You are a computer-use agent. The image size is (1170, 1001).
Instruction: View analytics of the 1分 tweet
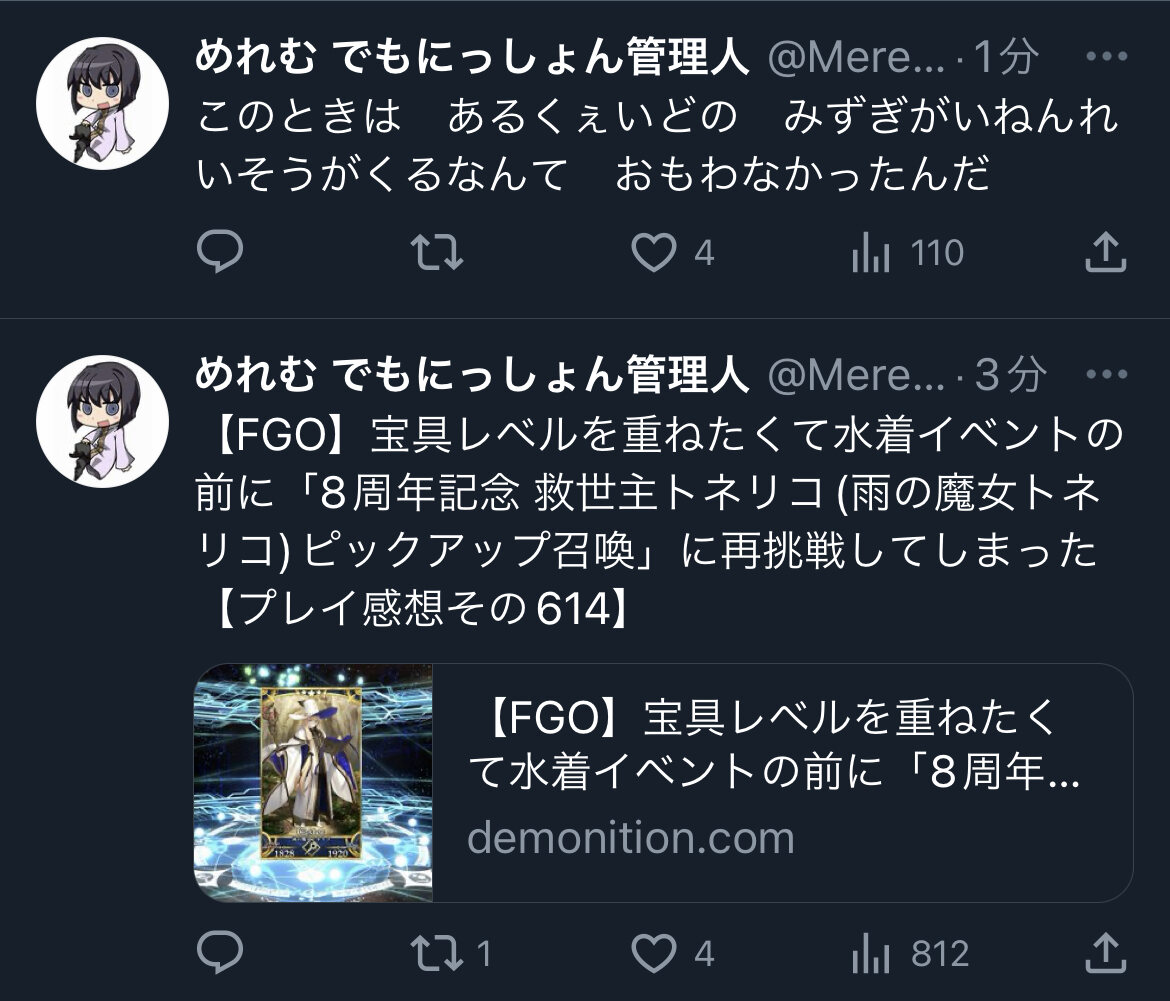[872, 254]
